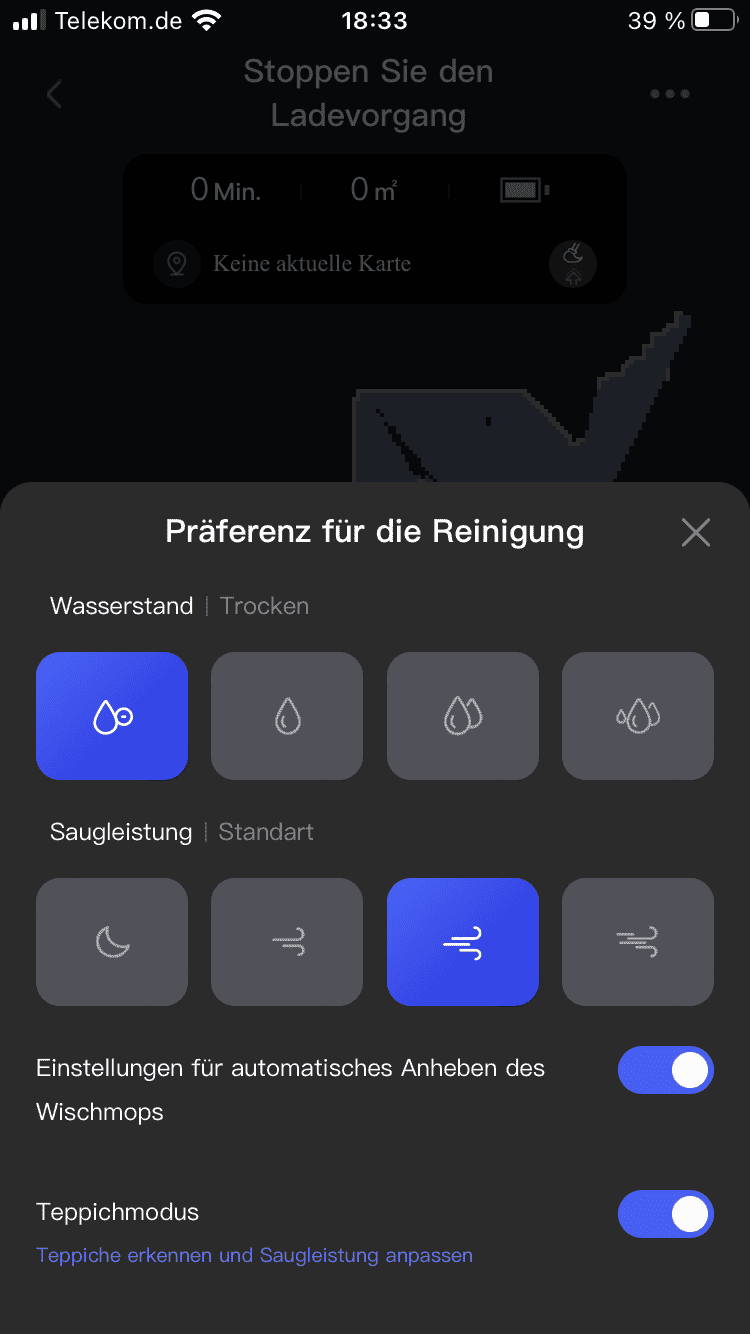Disable automatic mop lifting toggle
Image resolution: width=750 pixels, height=1334 pixels.
666,1070
